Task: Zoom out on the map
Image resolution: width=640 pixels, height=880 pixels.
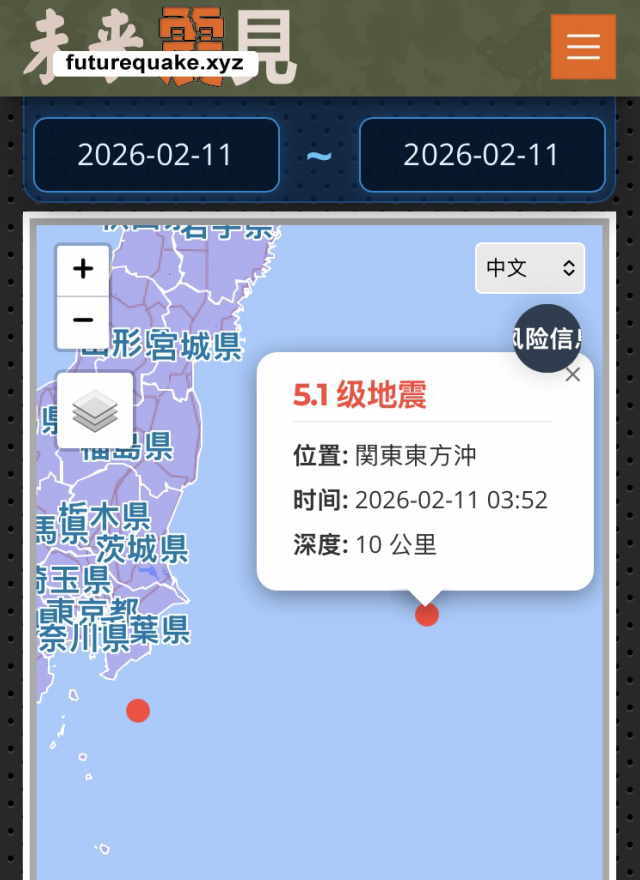Action: point(83,322)
